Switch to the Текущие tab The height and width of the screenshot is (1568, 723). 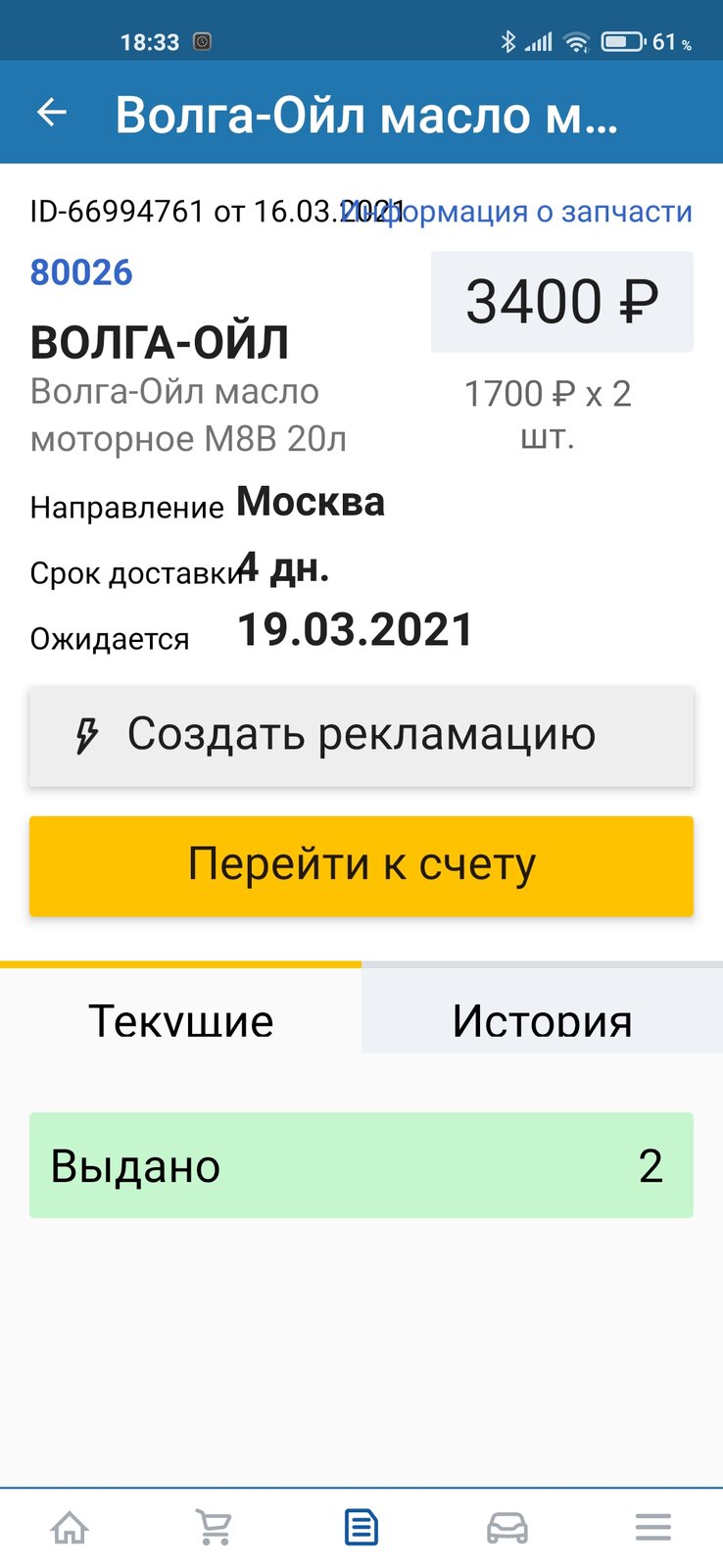pyautogui.click(x=181, y=1009)
